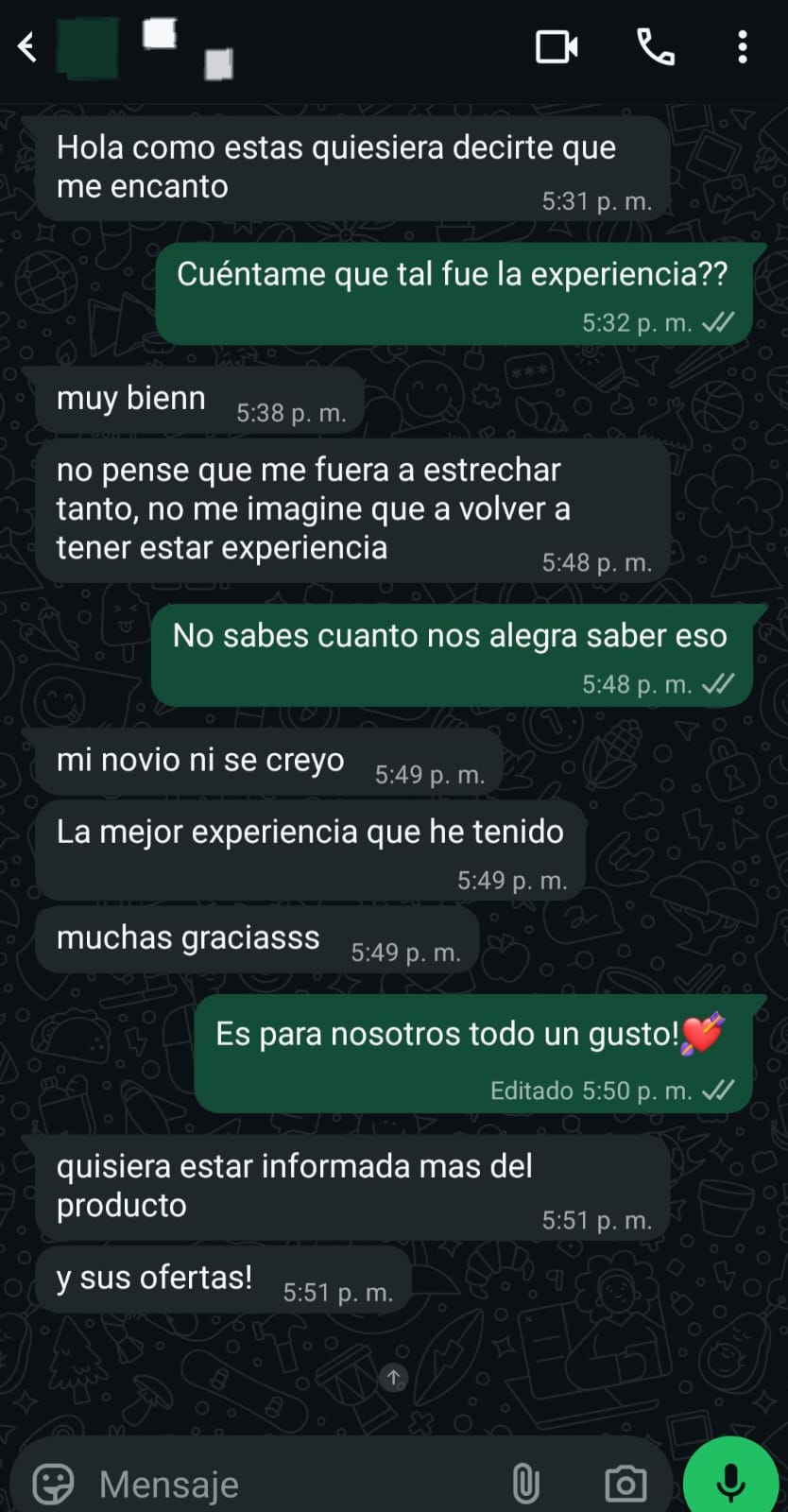Start a voice call with this contact

click(x=655, y=46)
